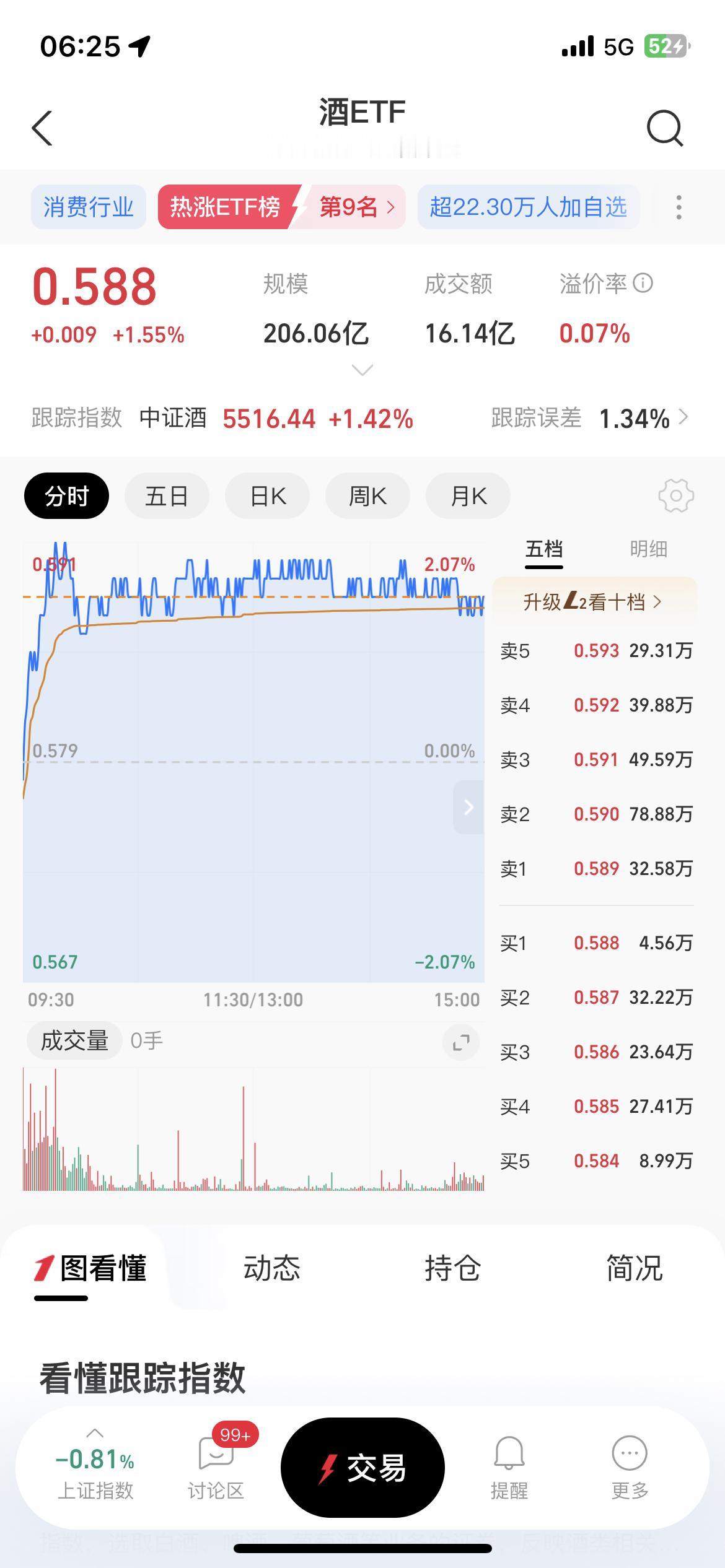Expand the chart to fullscreen

tap(461, 1043)
